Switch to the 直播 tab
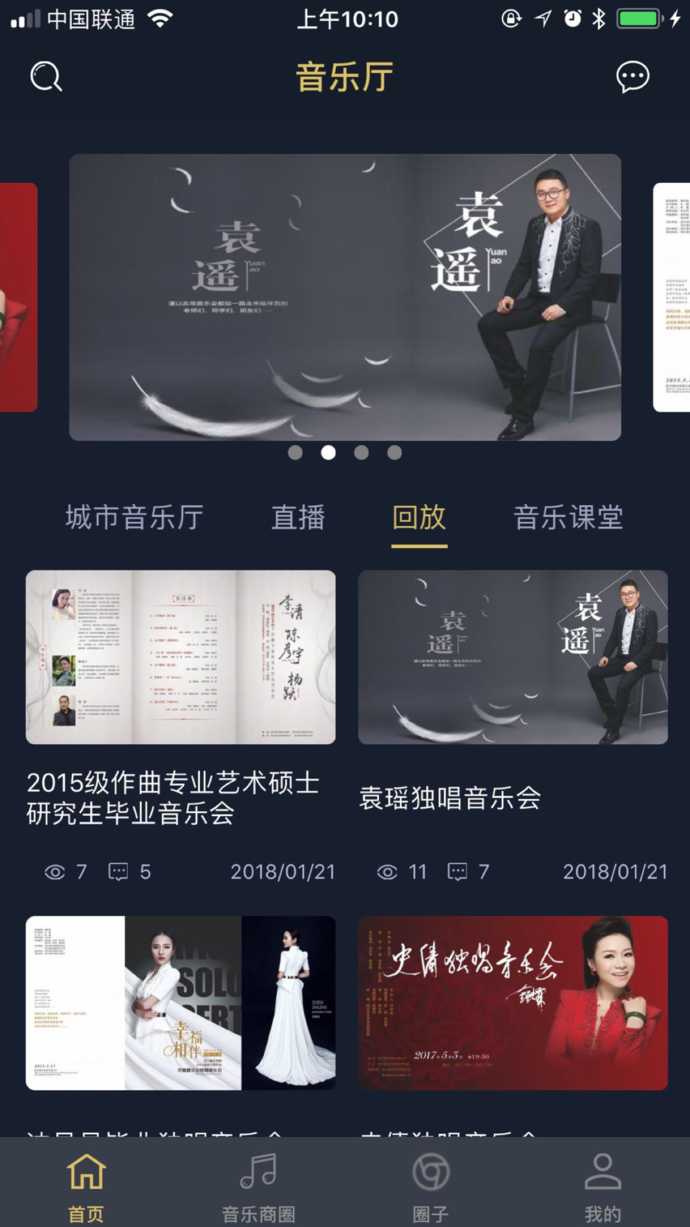690x1227 pixels. pyautogui.click(x=298, y=517)
